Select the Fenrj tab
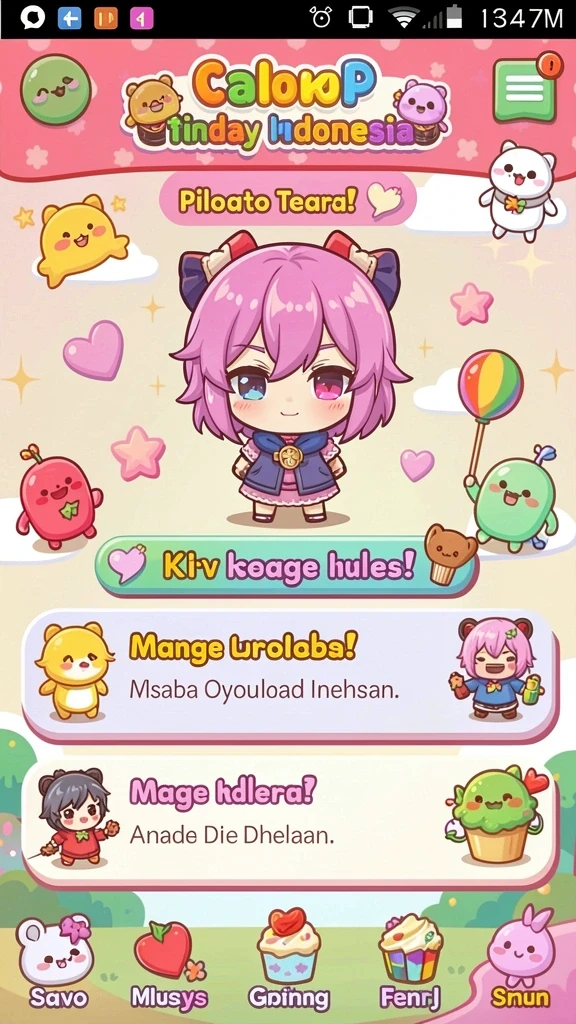The image size is (576, 1024). 409,961
